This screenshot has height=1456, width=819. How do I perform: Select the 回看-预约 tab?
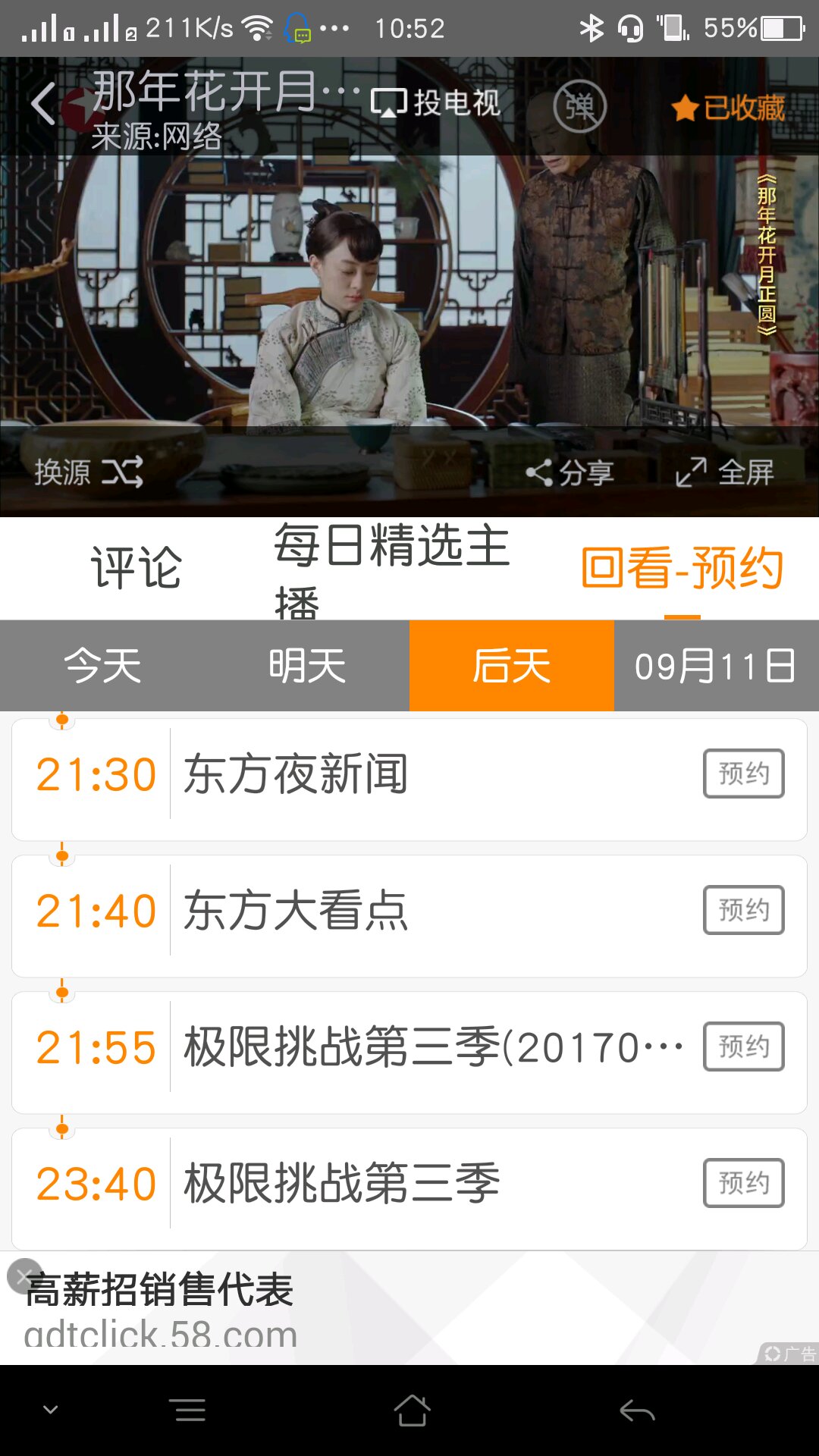point(682,567)
